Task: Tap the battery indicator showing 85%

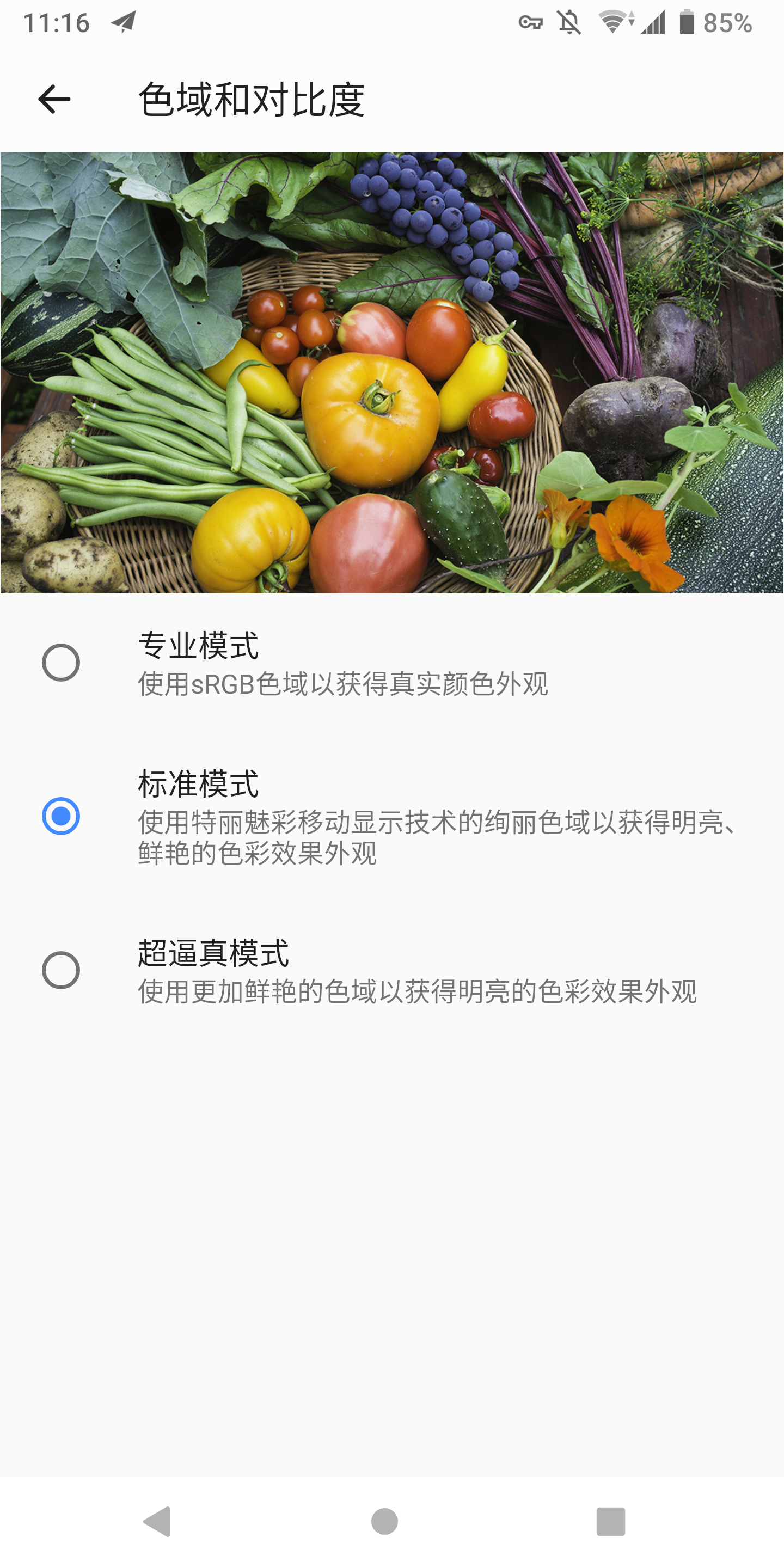Action: pos(706,22)
